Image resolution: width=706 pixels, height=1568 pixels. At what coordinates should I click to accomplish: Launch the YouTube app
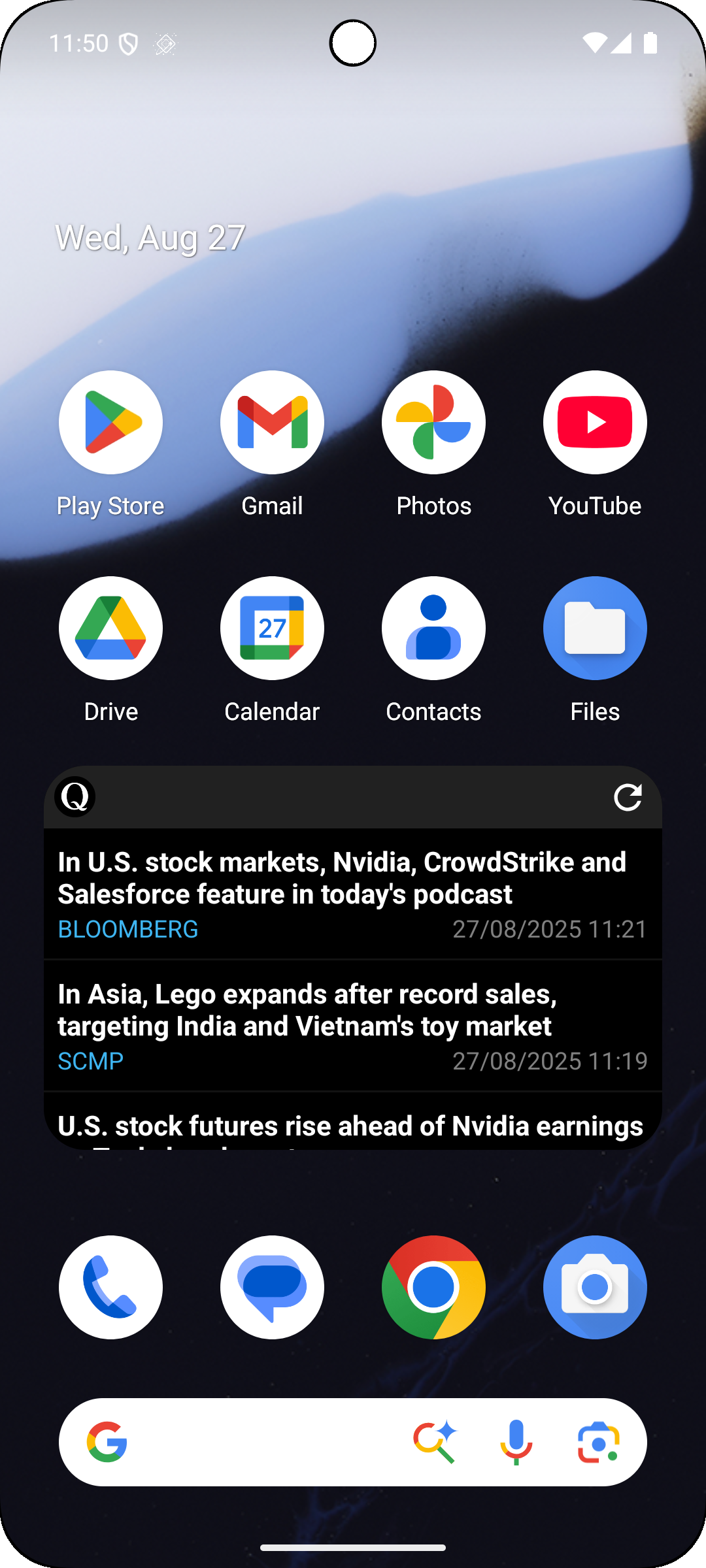tap(595, 423)
